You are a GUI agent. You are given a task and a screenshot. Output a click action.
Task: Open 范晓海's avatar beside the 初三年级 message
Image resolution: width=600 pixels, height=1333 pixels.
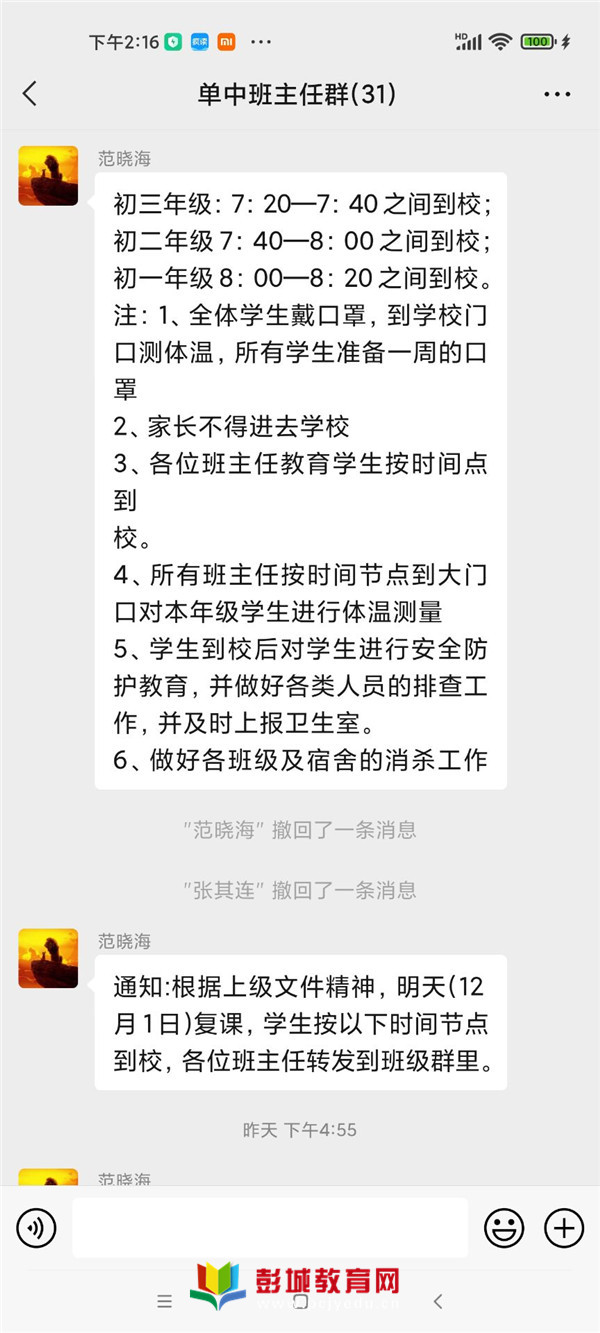pos(48,176)
